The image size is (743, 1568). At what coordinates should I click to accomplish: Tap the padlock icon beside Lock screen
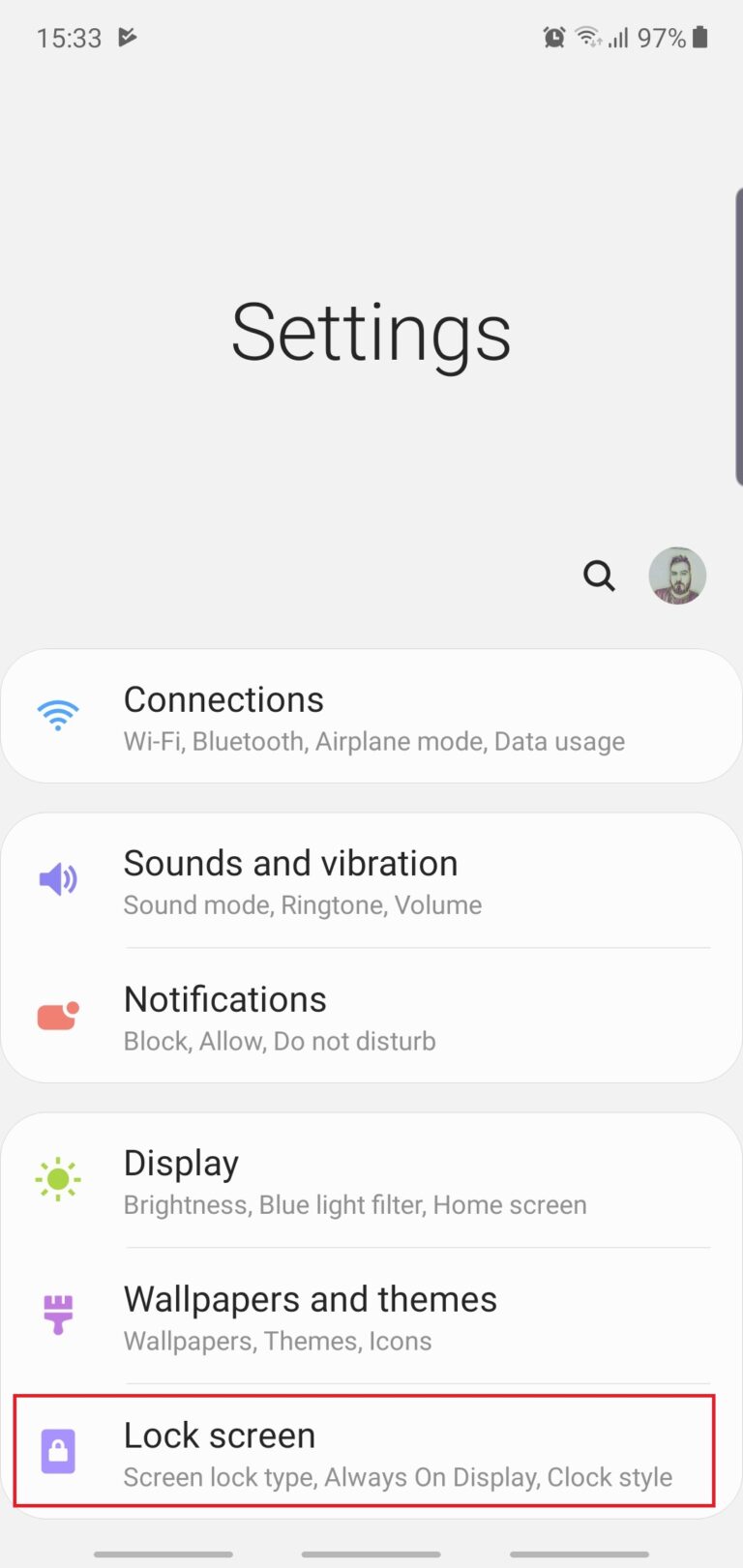57,1449
